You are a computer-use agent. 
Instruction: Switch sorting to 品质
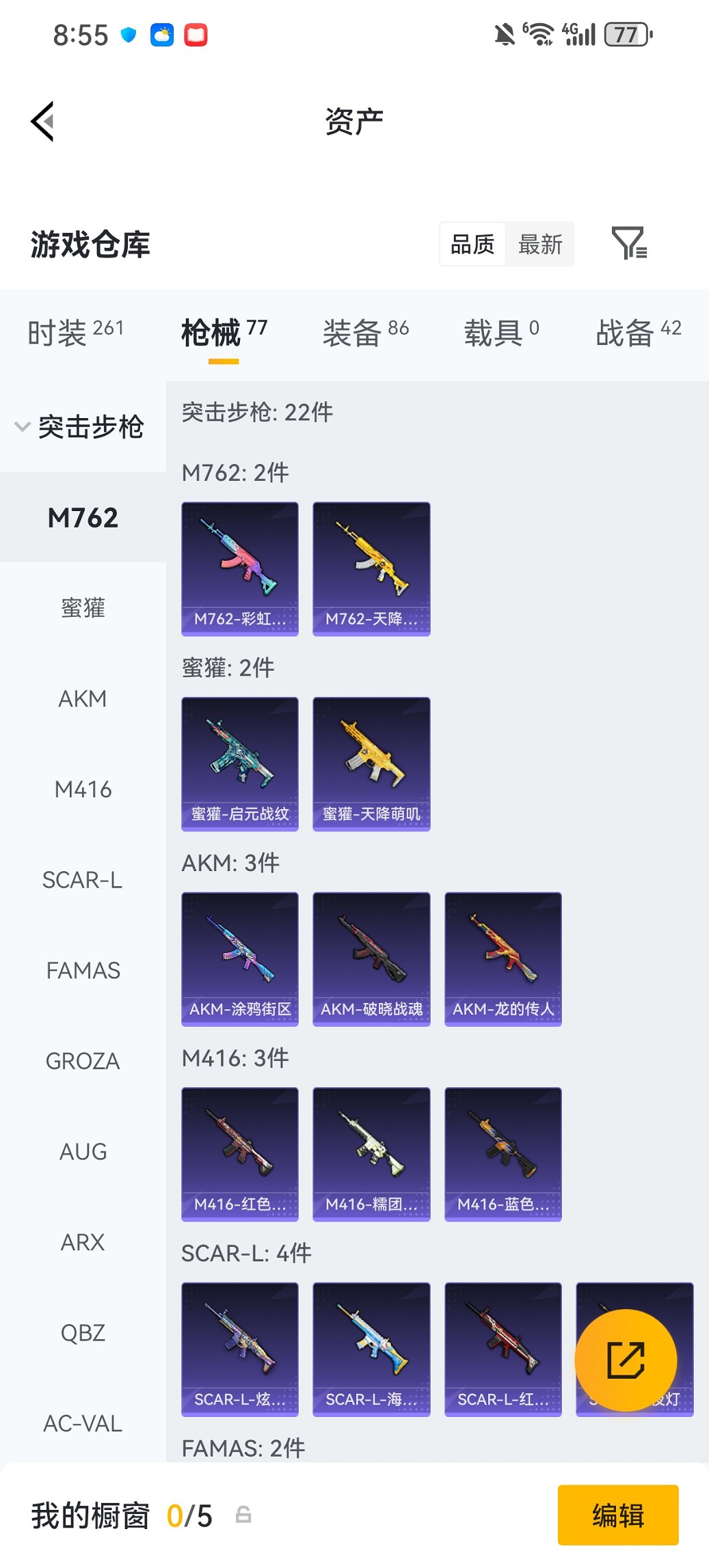472,244
